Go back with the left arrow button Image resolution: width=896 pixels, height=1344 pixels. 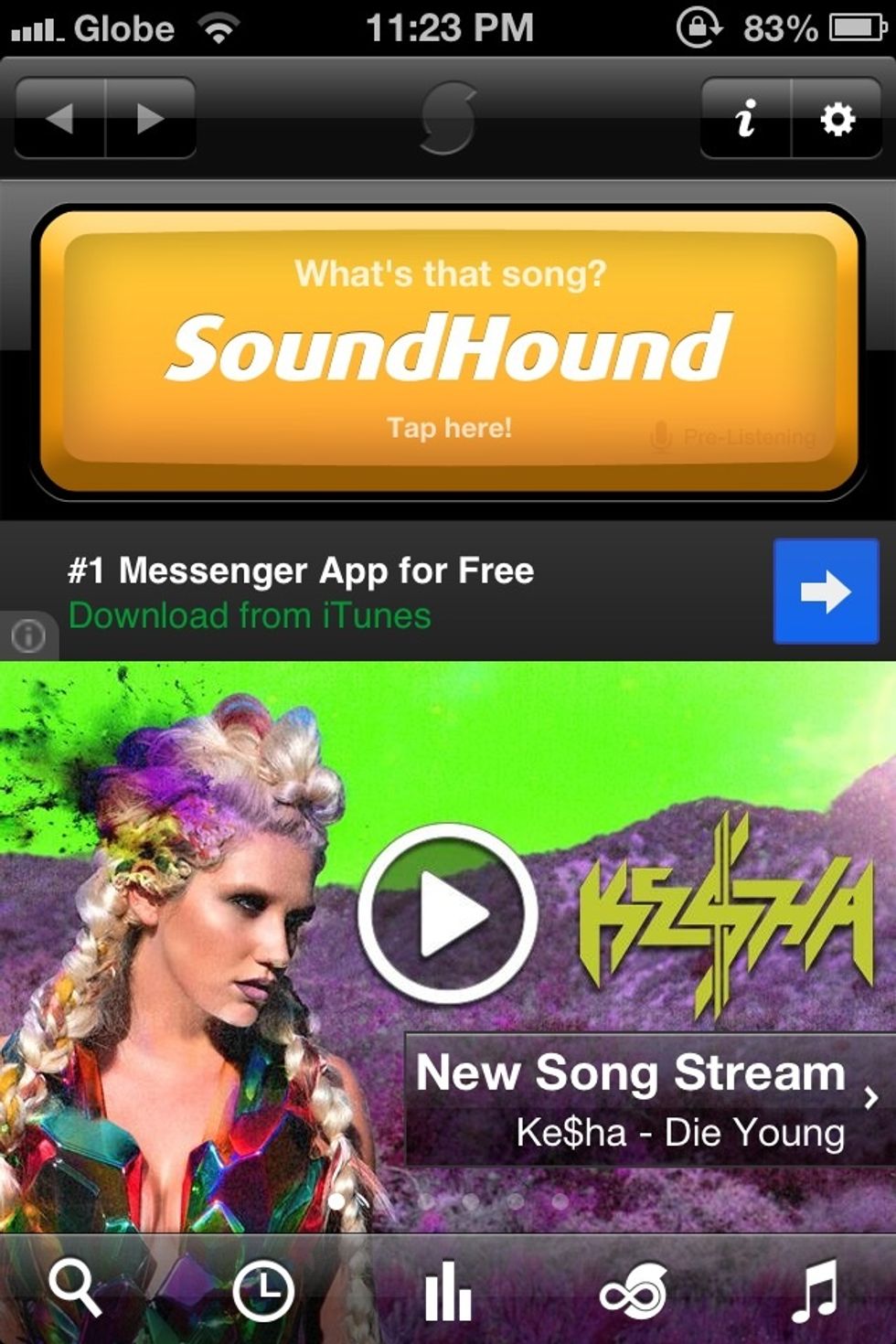coord(60,119)
